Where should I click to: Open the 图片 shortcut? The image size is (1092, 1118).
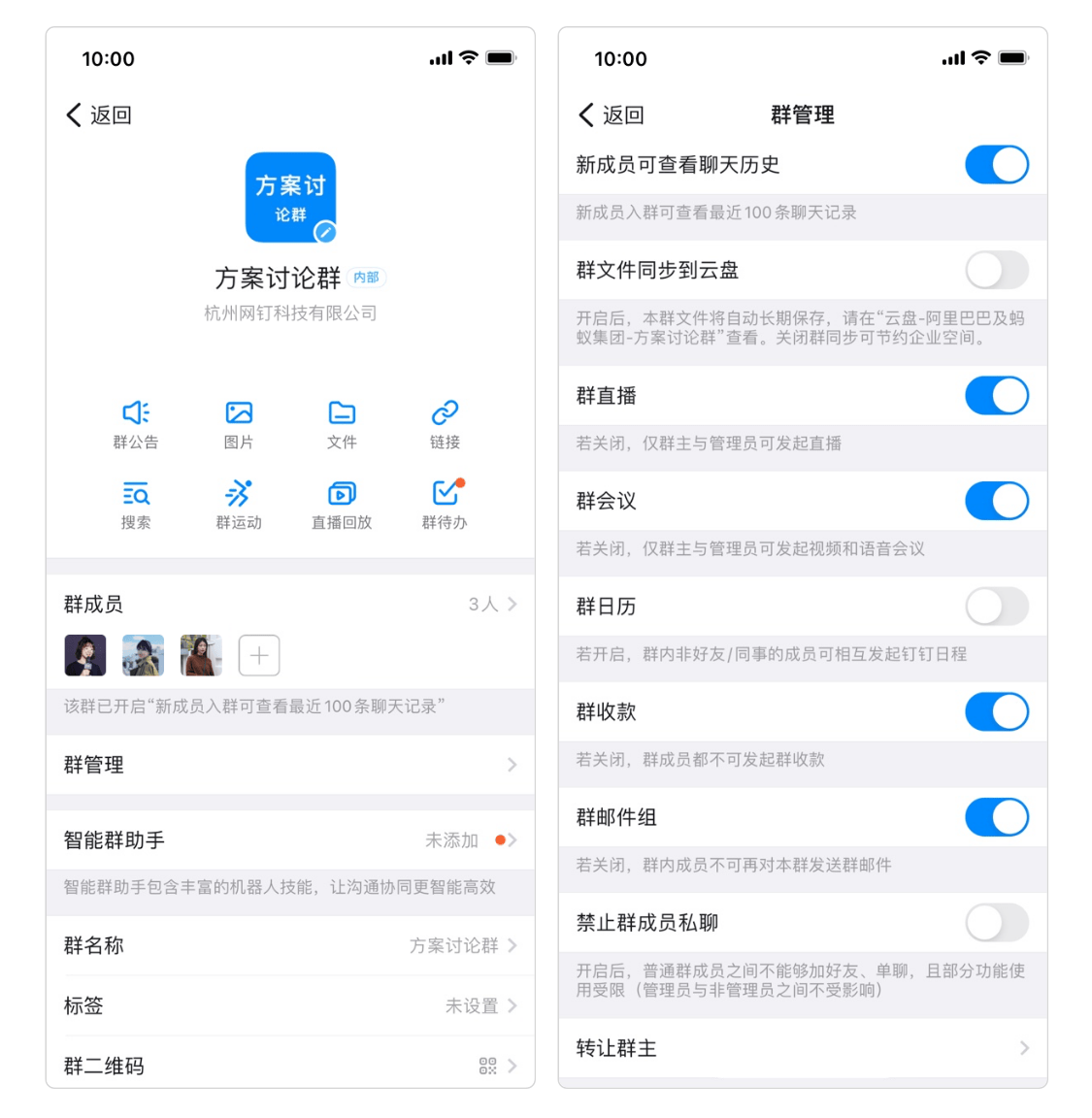coord(239,424)
